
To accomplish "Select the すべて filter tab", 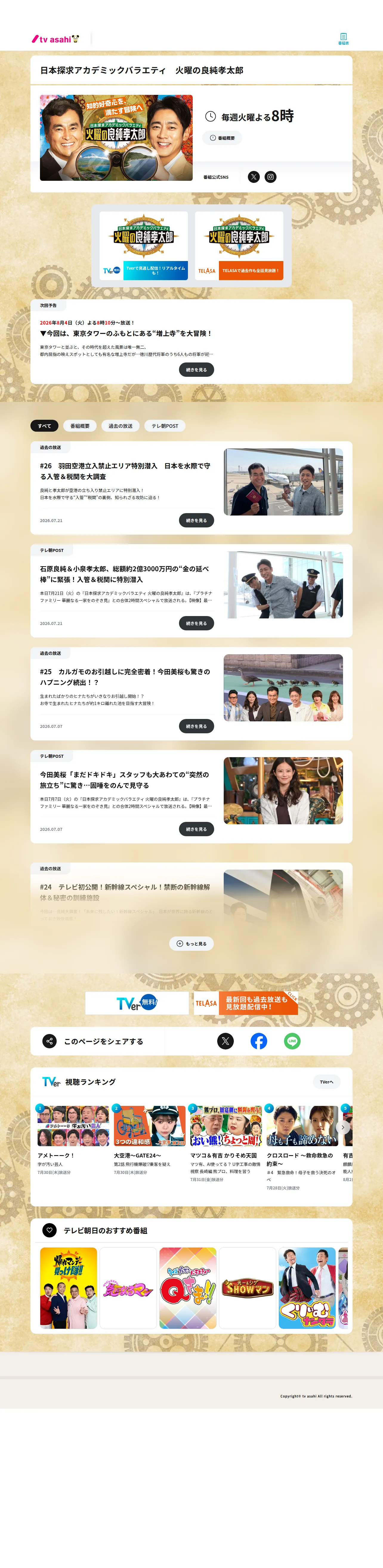I will click(44, 426).
